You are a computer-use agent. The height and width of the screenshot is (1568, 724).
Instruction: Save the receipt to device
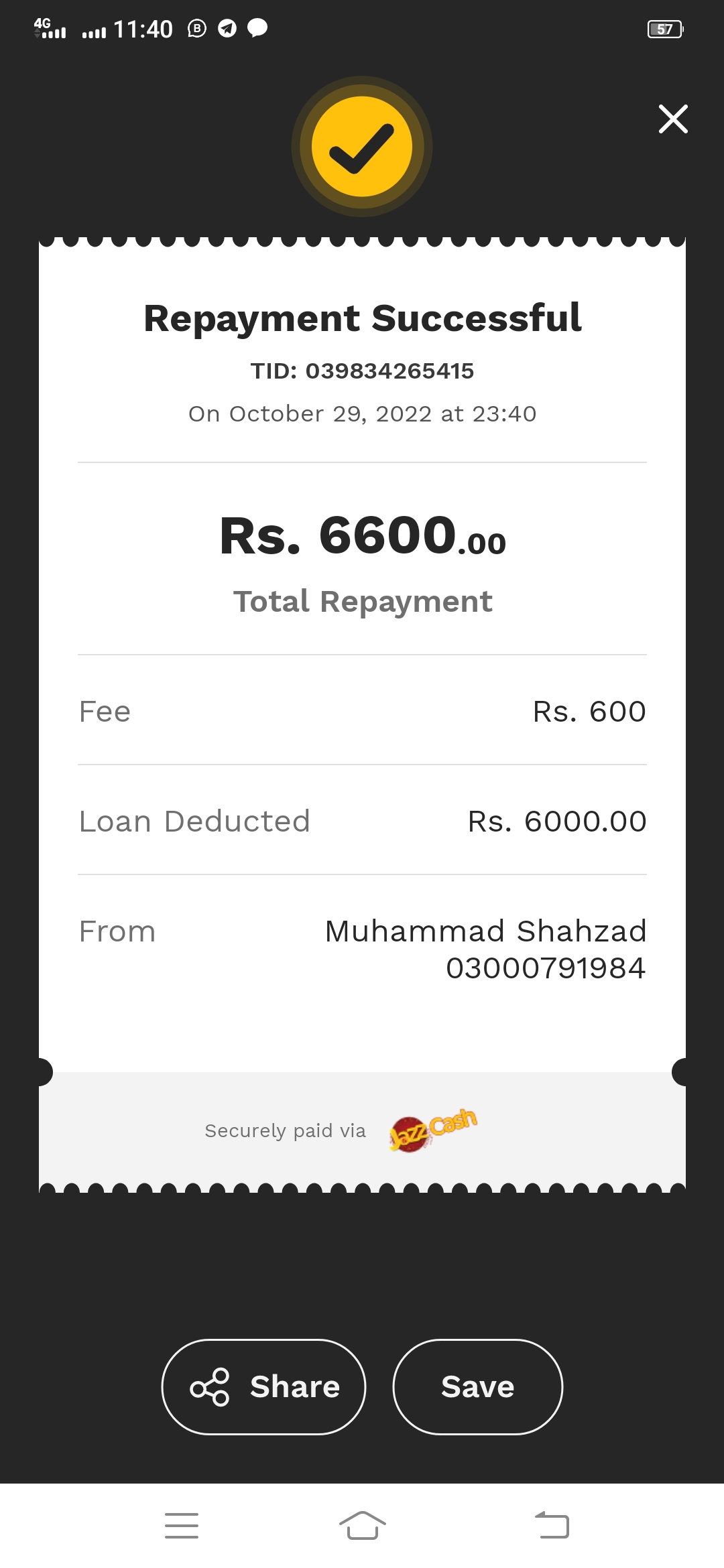[x=477, y=1386]
